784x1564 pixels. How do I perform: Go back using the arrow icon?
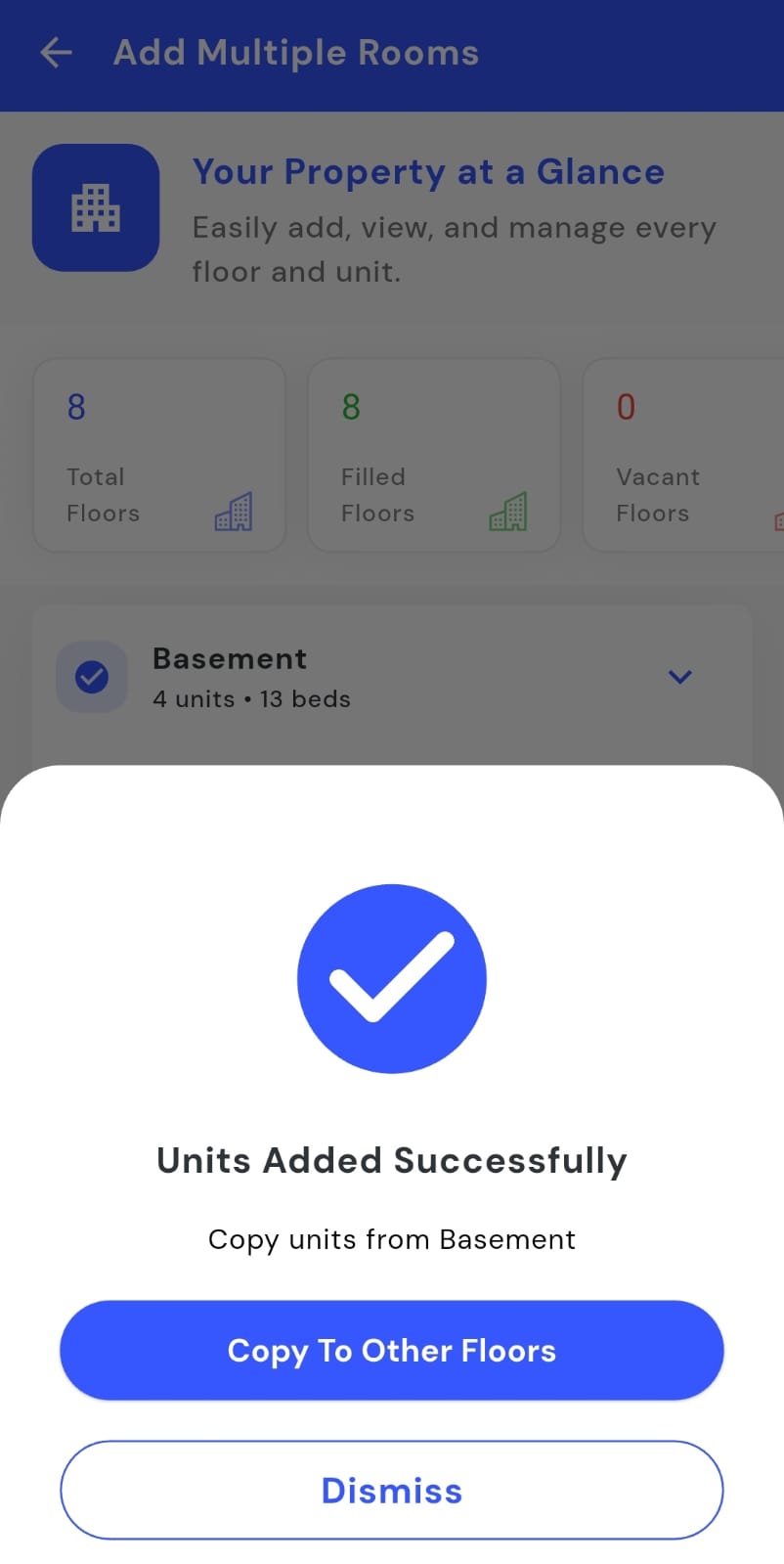[57, 53]
